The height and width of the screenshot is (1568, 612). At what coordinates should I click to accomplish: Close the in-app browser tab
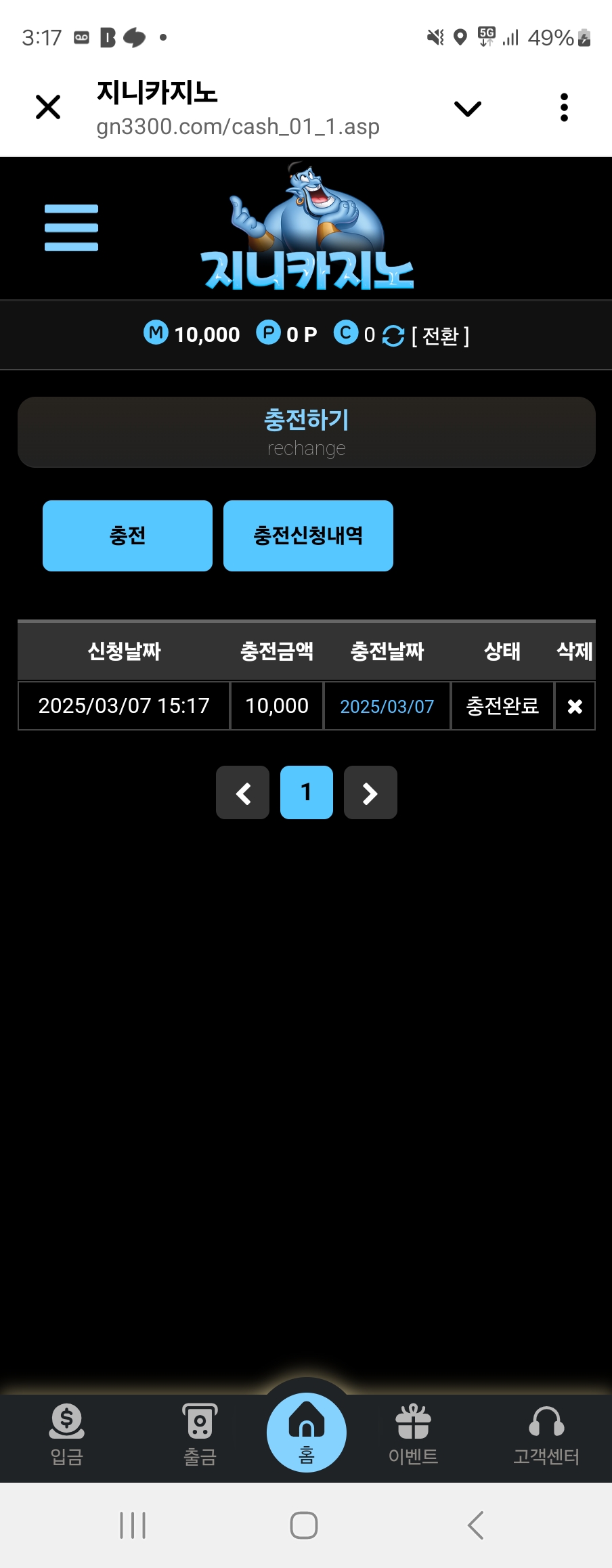point(47,107)
